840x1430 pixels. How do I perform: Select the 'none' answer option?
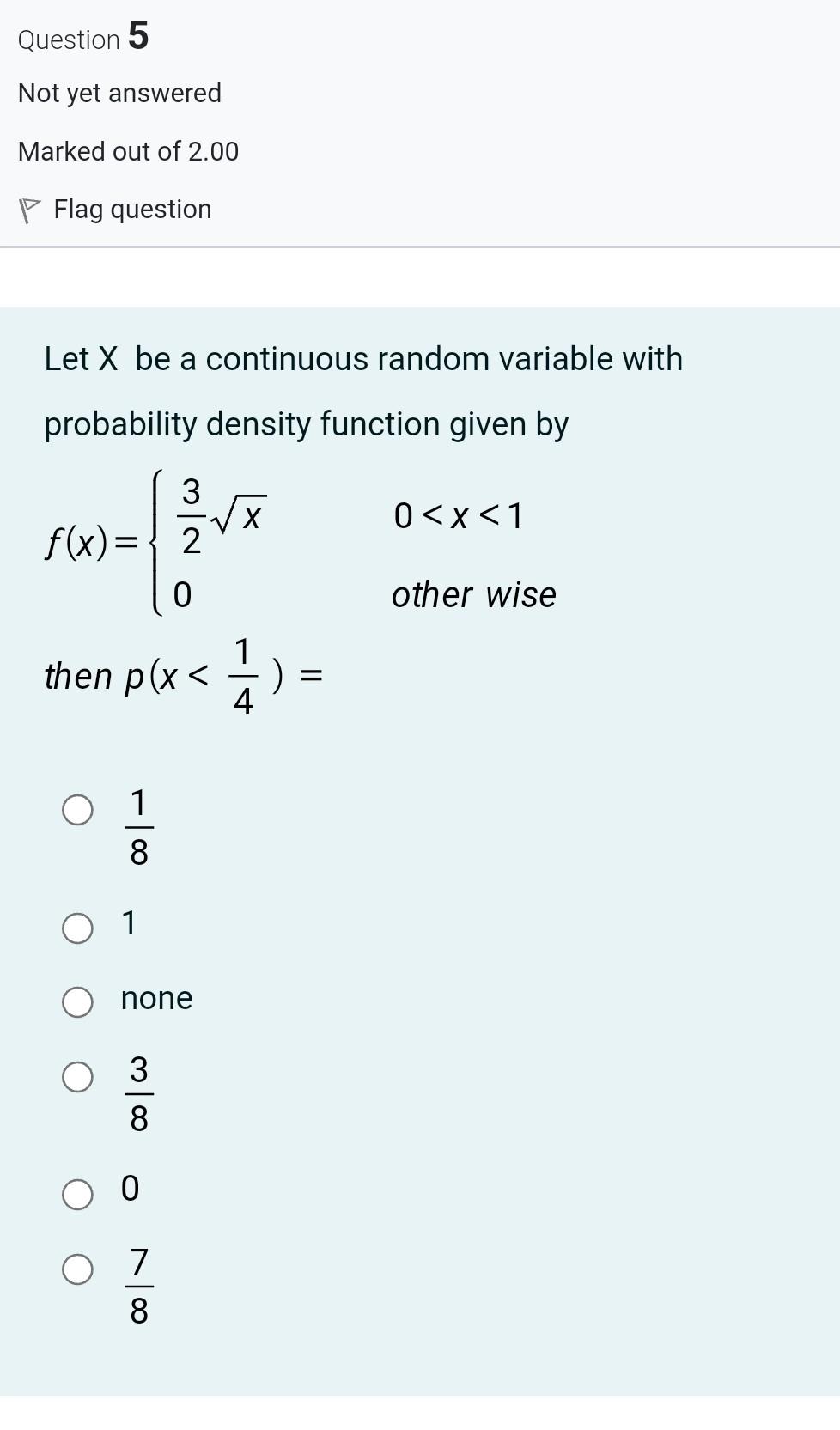pyautogui.click(x=78, y=1002)
